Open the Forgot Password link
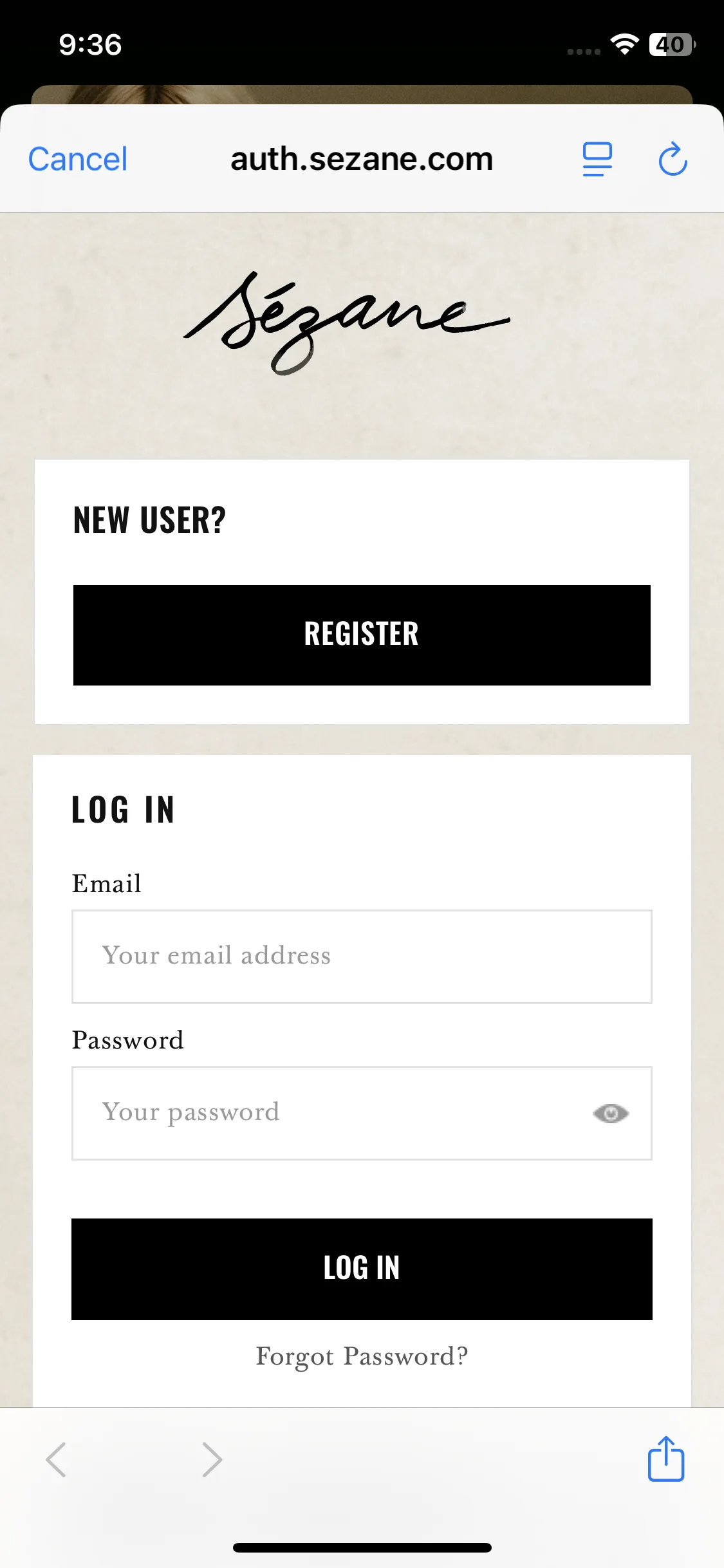 [362, 1356]
